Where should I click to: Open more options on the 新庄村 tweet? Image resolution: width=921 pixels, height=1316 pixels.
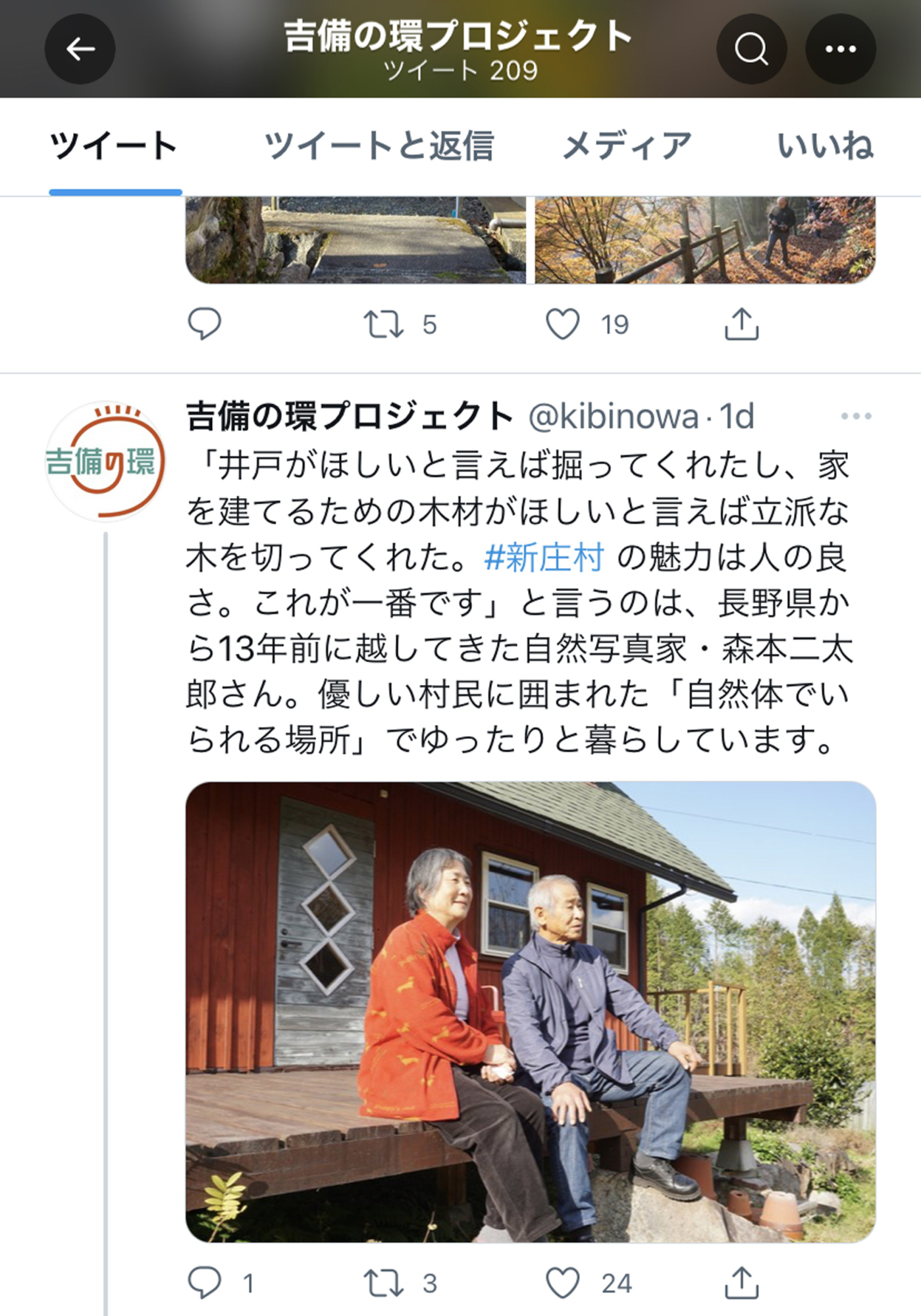[x=855, y=417]
